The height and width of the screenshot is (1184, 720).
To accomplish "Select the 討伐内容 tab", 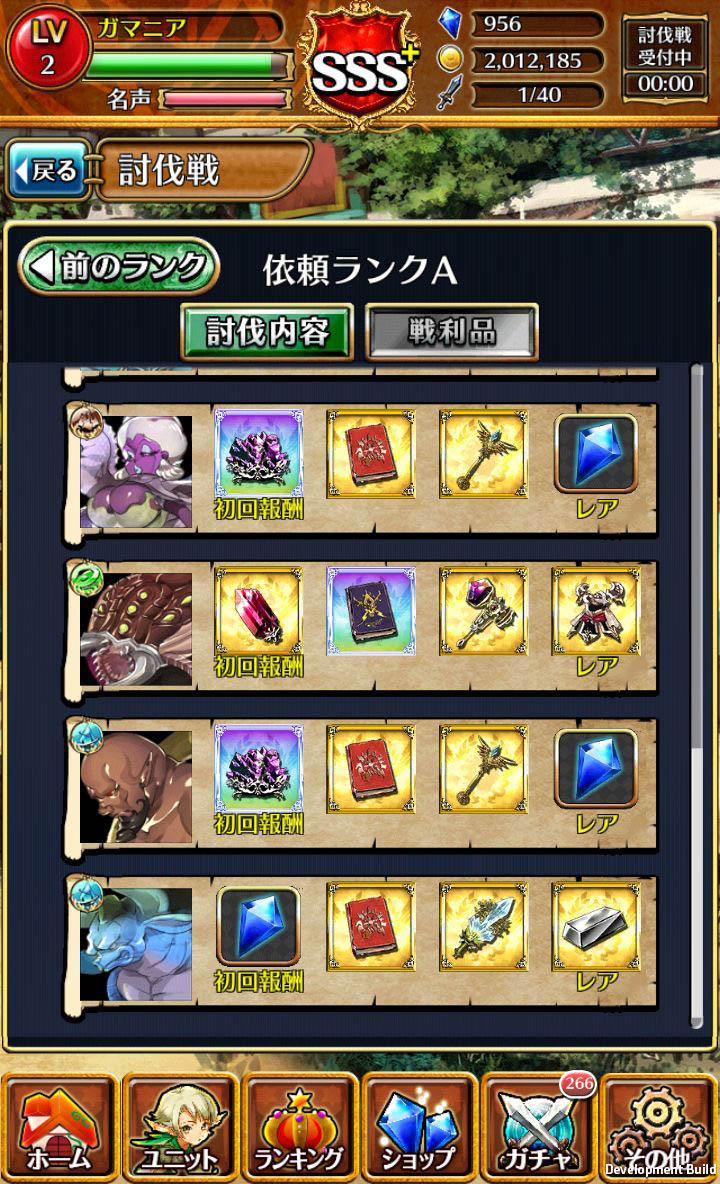I will coord(267,332).
